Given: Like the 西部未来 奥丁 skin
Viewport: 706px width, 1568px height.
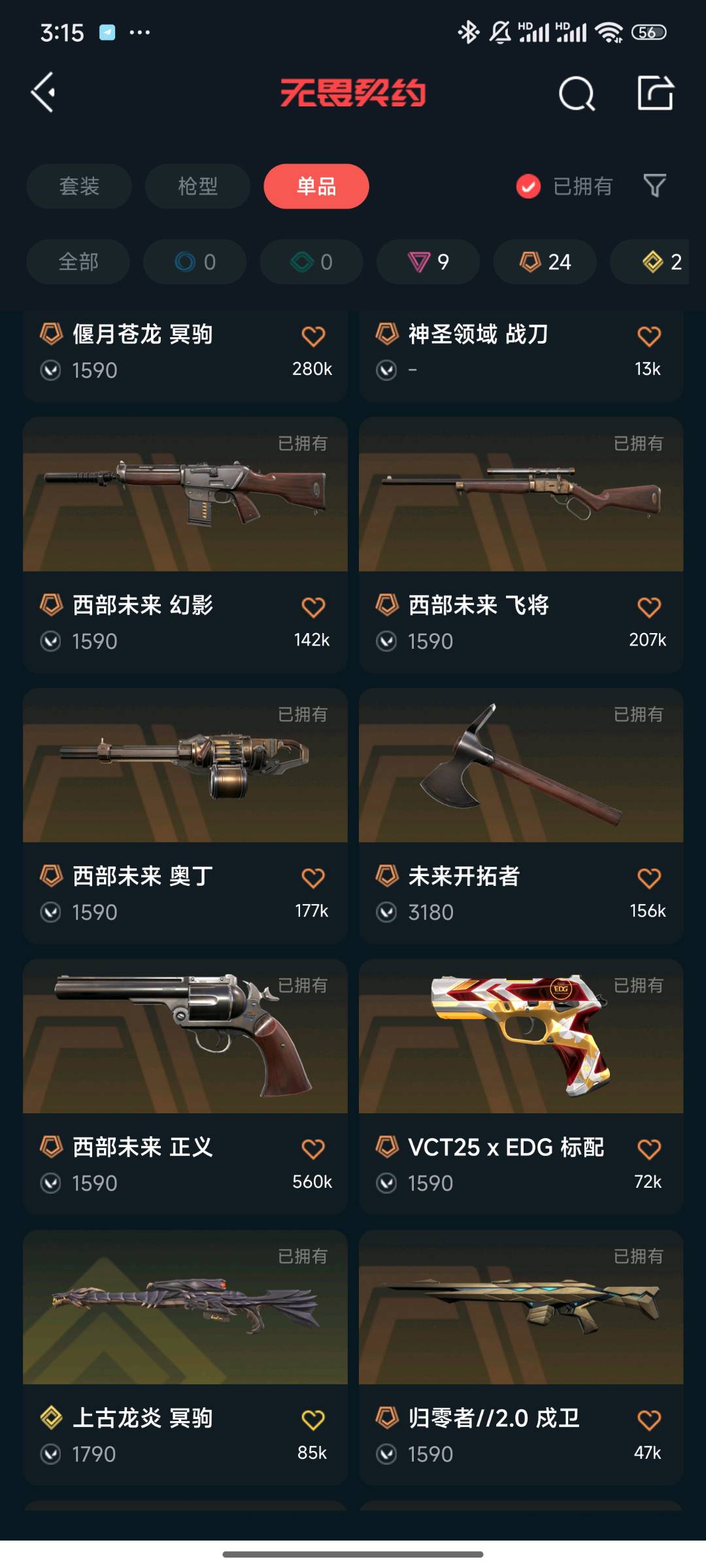Looking at the screenshot, I should click(313, 878).
